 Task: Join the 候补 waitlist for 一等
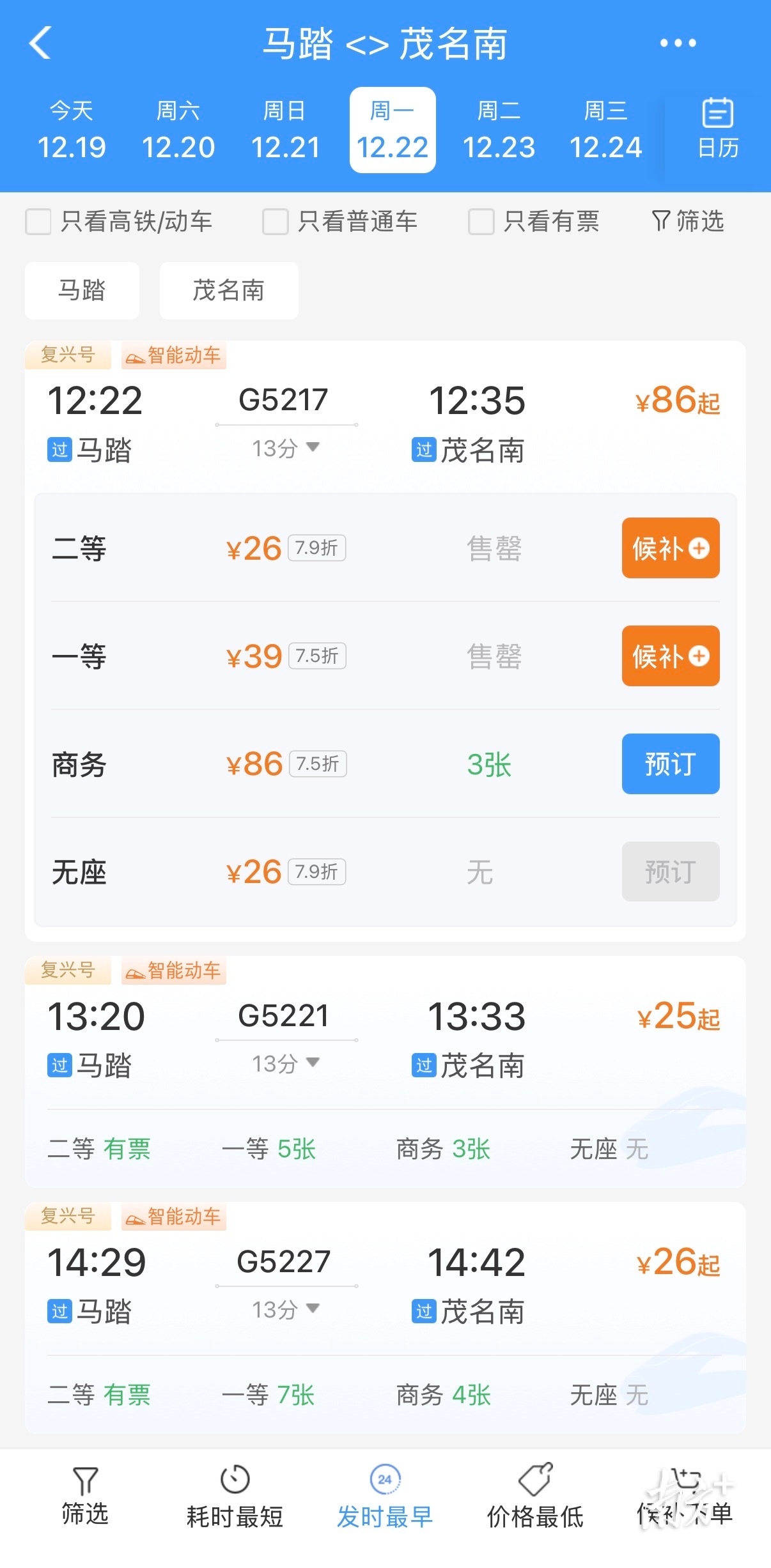(670, 656)
